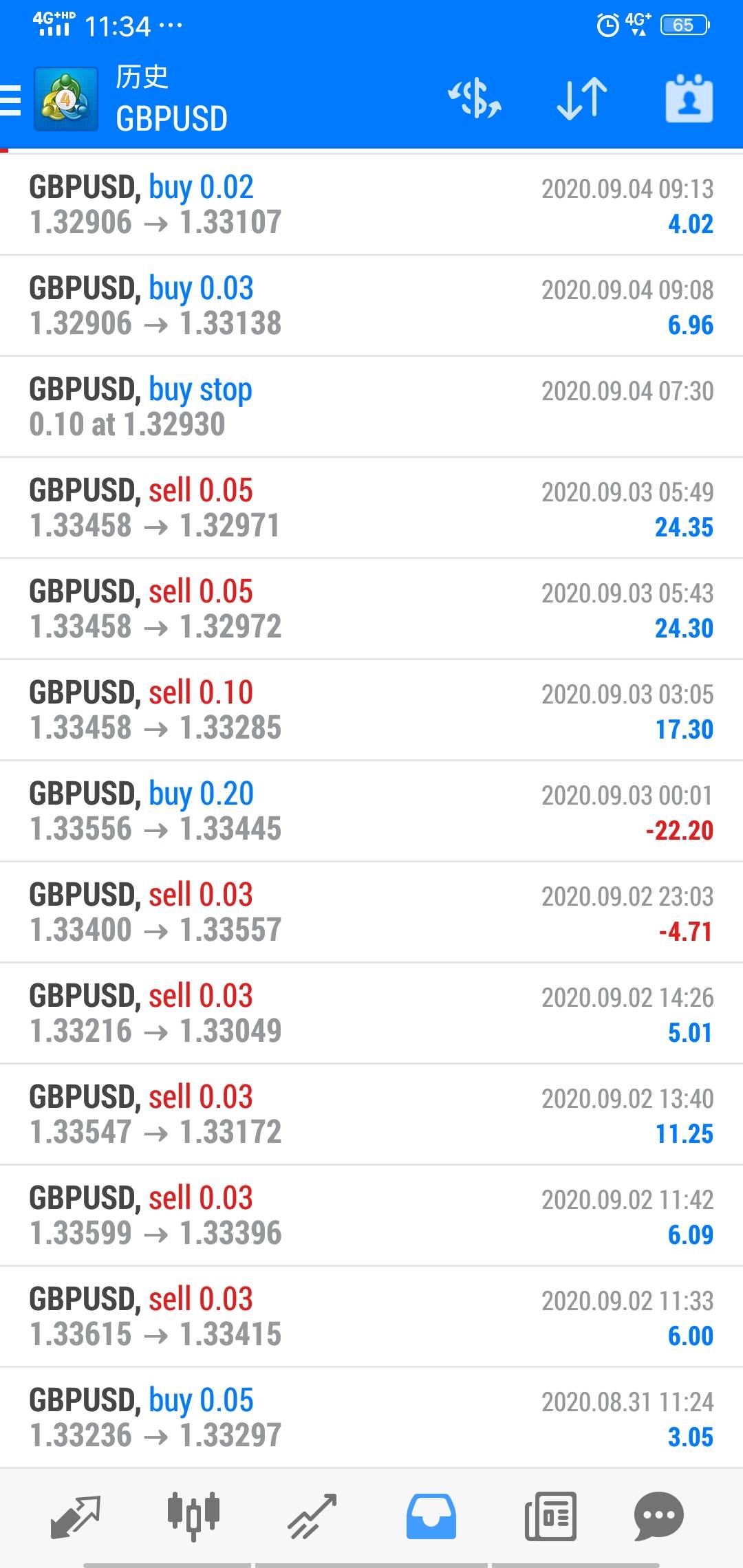The width and height of the screenshot is (743, 1568).
Task: Expand the buy 0.02 trade at 09:13
Action: [371, 205]
